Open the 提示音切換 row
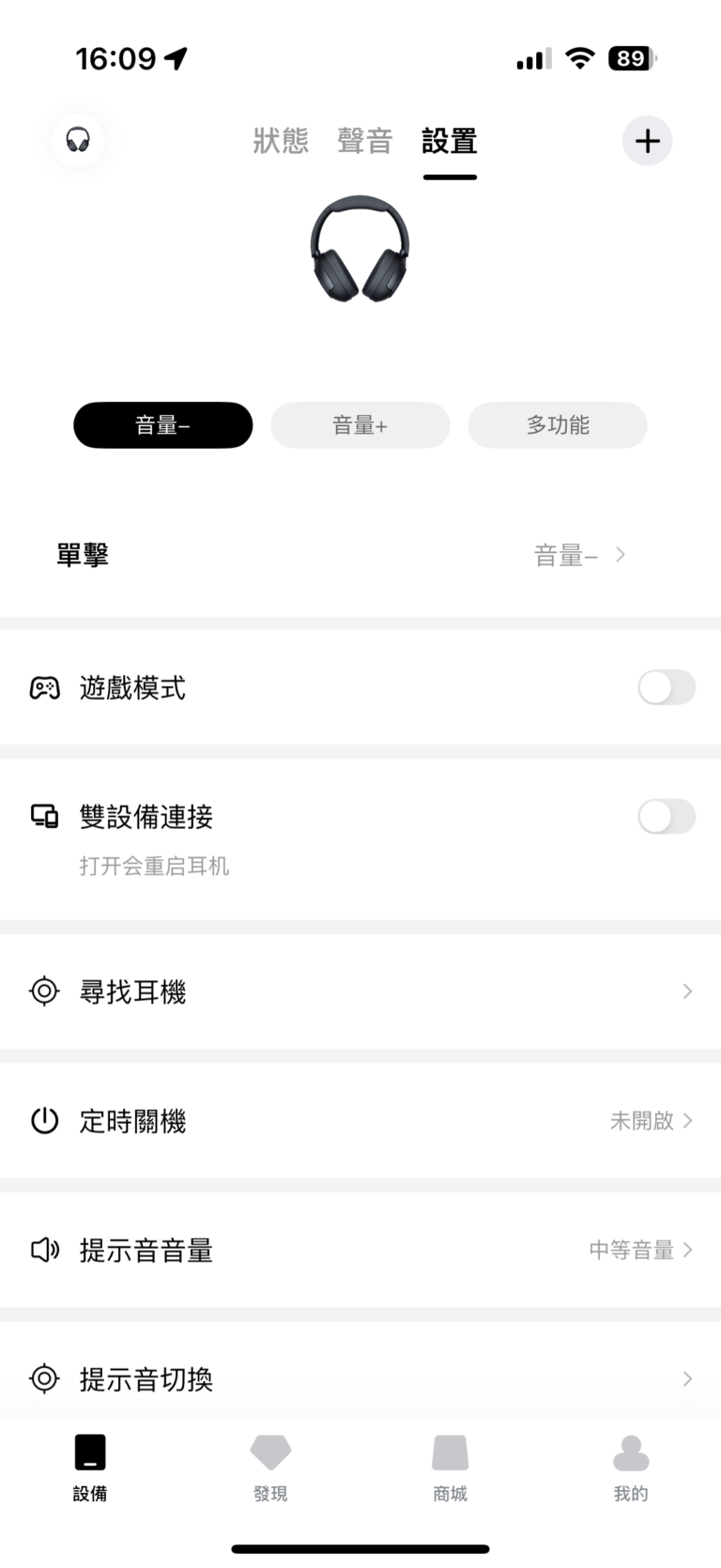Screen dimensions: 721x1568 pyautogui.click(x=360, y=1378)
